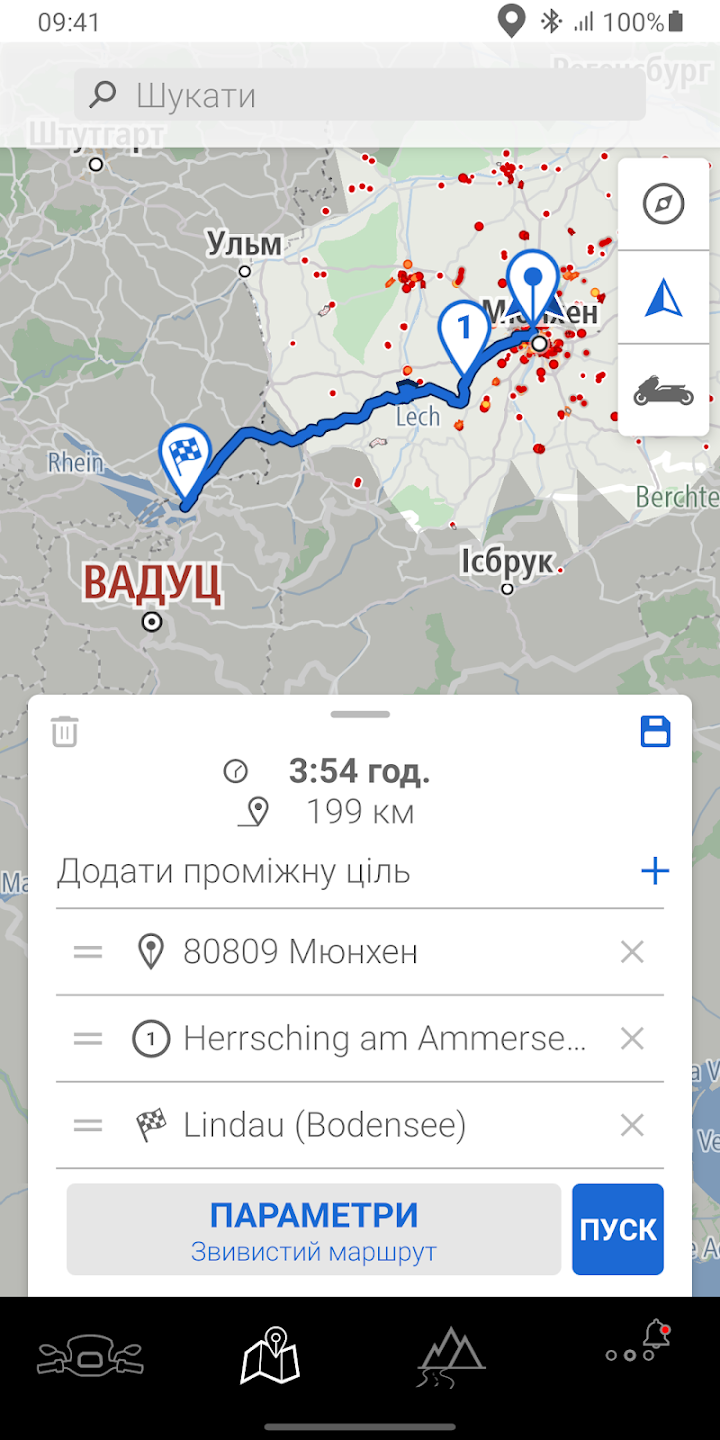Screen dimensions: 720x1440
Task: Open the Lindau (Bodensee) destination
Action: pos(325,1126)
